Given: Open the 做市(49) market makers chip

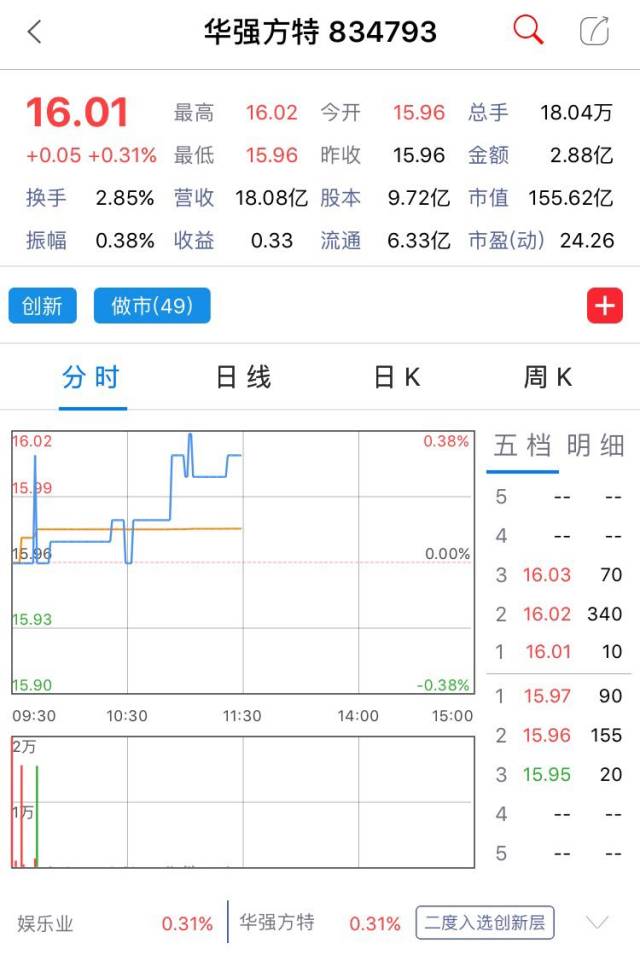Looking at the screenshot, I should tap(152, 306).
